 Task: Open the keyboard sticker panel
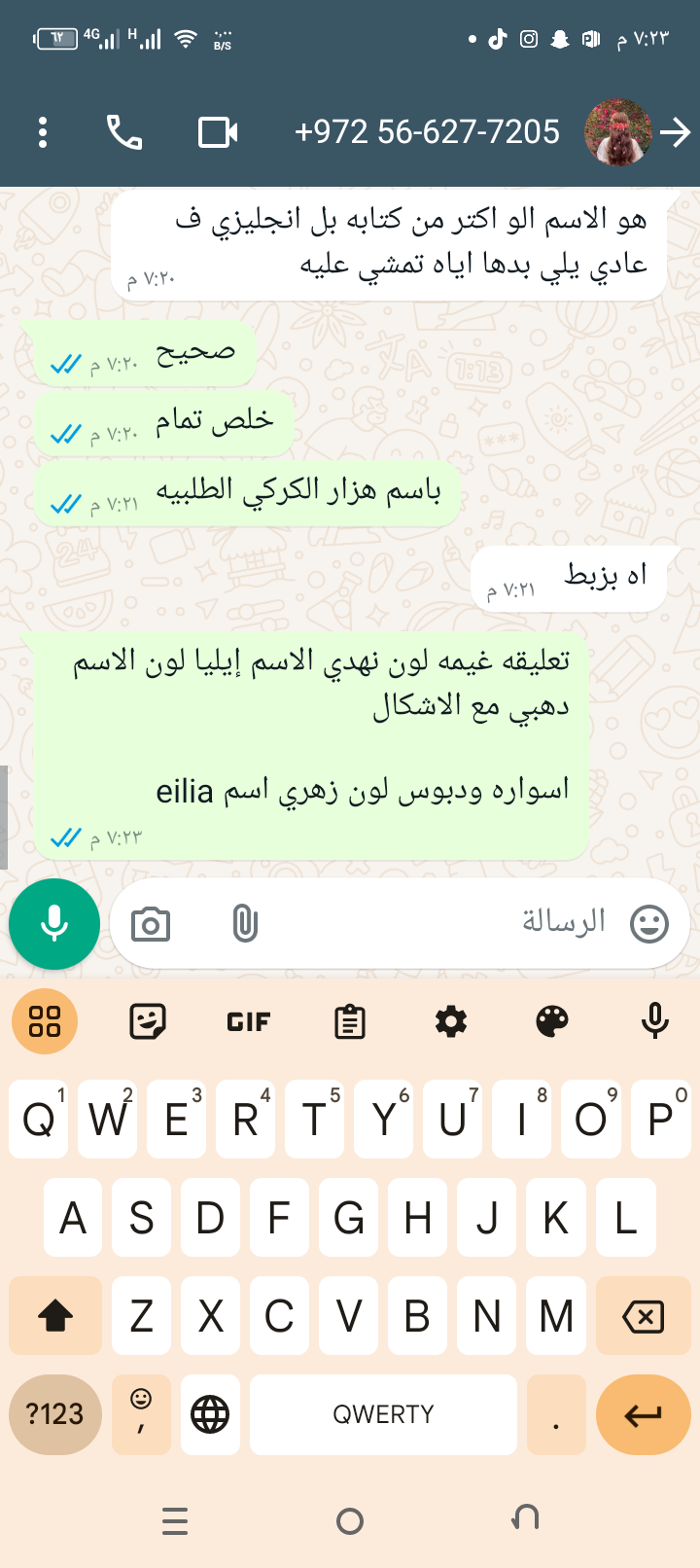click(148, 1021)
